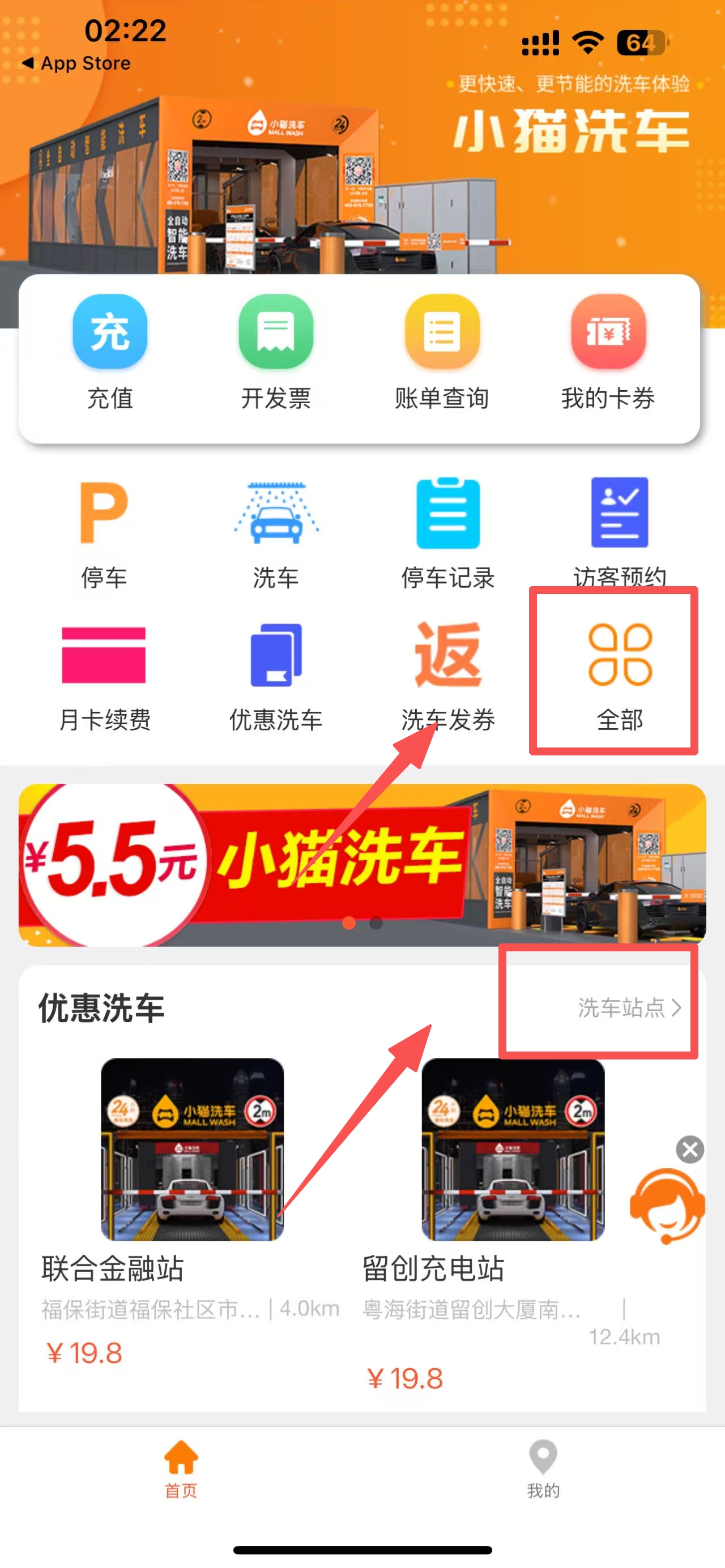The height and width of the screenshot is (1568, 725).
Task: Contact customer service via headset icon
Action: [667, 1206]
